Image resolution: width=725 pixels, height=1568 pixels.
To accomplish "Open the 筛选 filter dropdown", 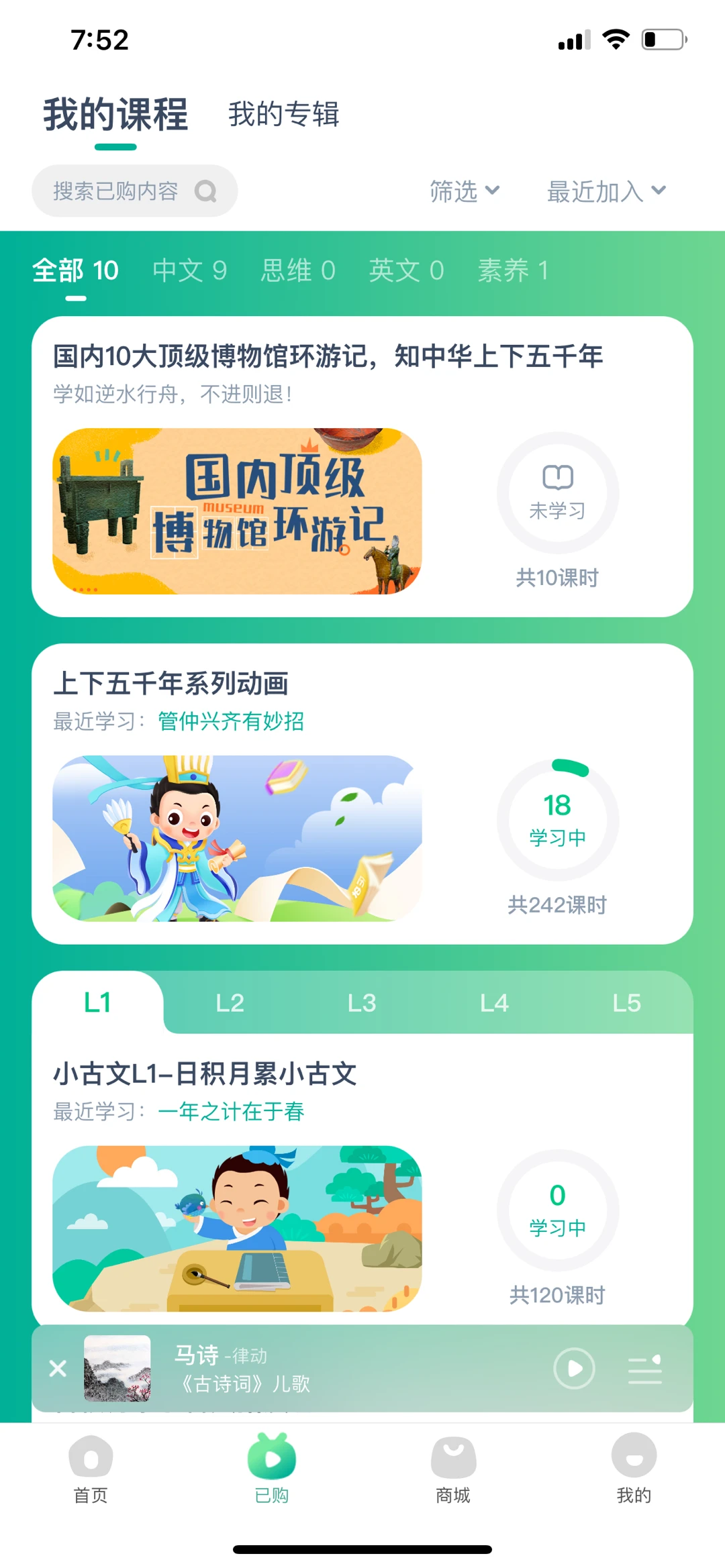I will (x=465, y=191).
